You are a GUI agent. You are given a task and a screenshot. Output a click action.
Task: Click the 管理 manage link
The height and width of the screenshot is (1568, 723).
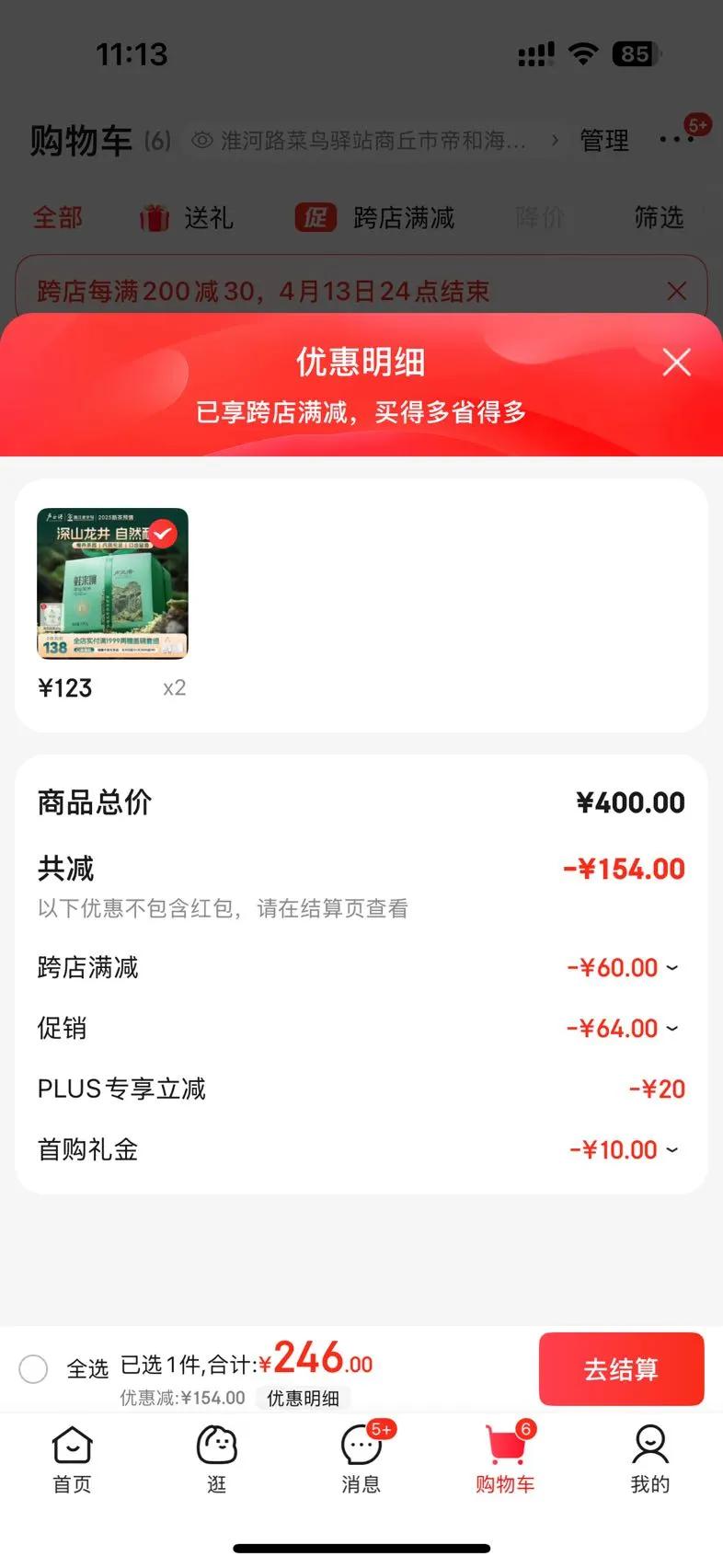click(603, 140)
